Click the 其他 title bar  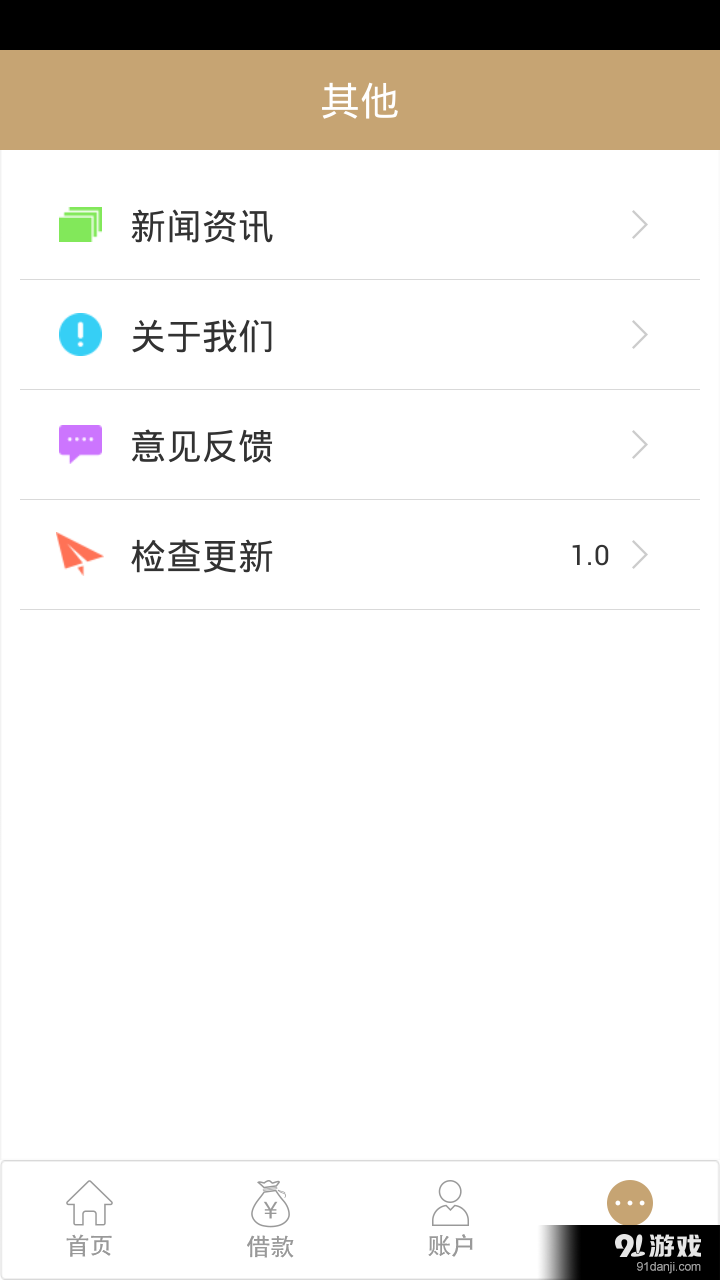(360, 99)
